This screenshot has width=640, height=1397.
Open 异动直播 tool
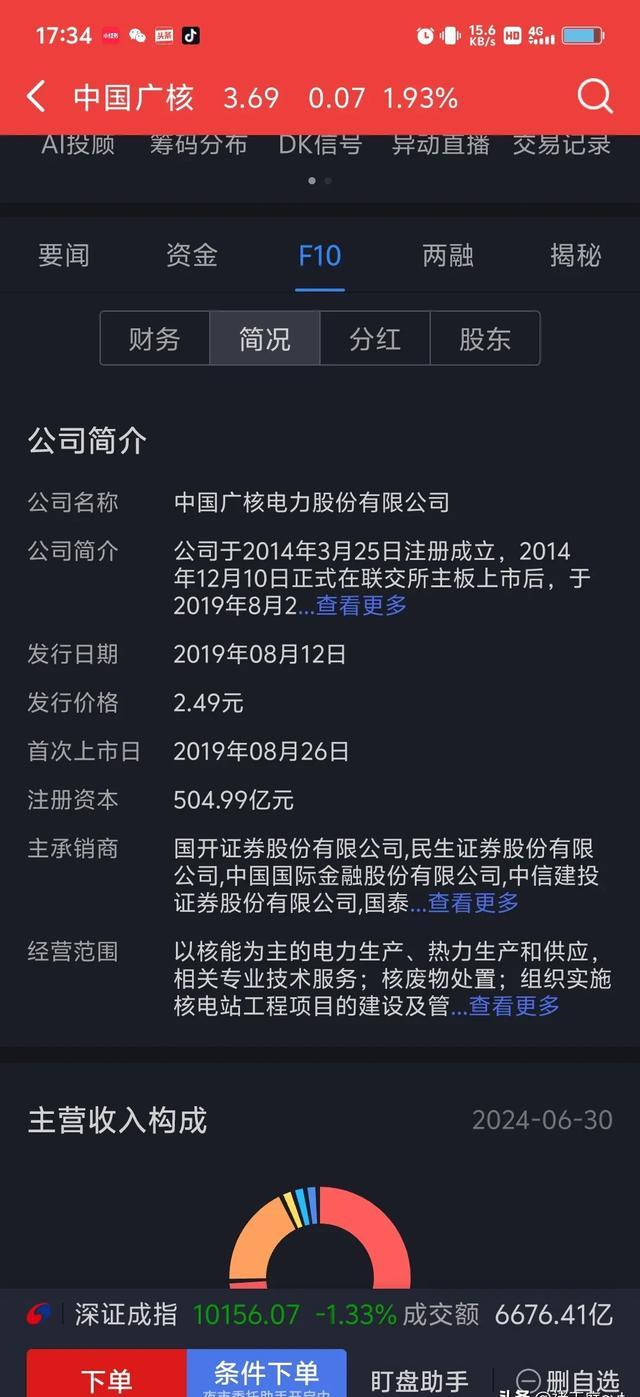coord(441,145)
